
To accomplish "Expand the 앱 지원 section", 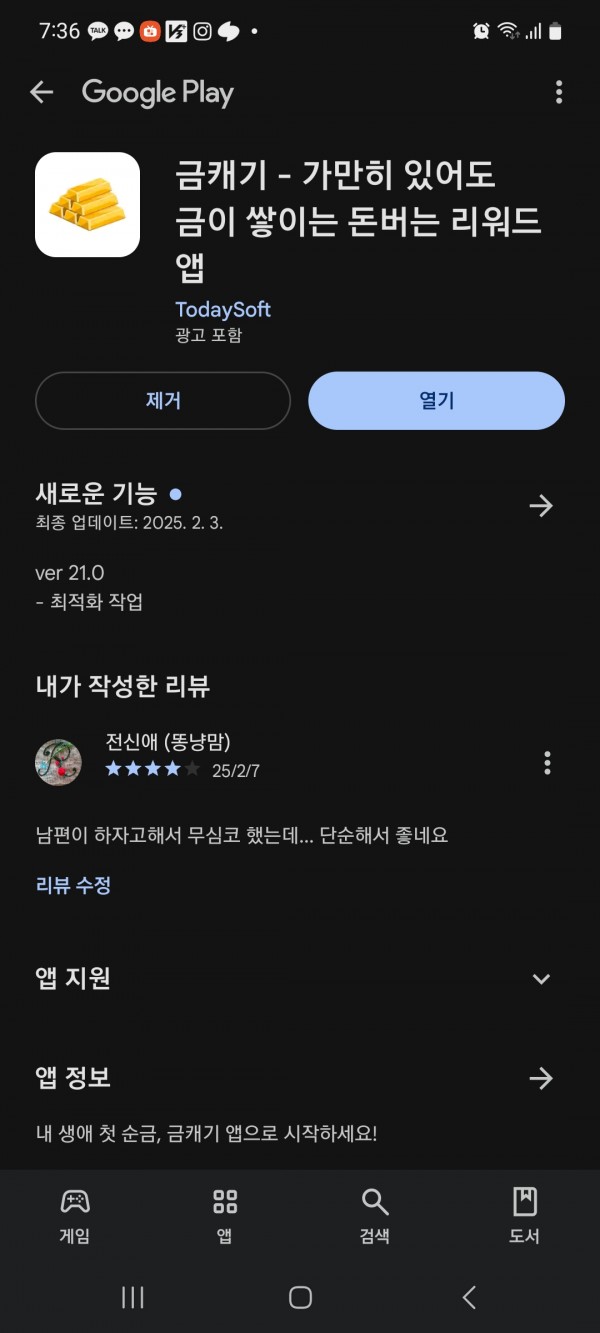I will click(x=541, y=979).
